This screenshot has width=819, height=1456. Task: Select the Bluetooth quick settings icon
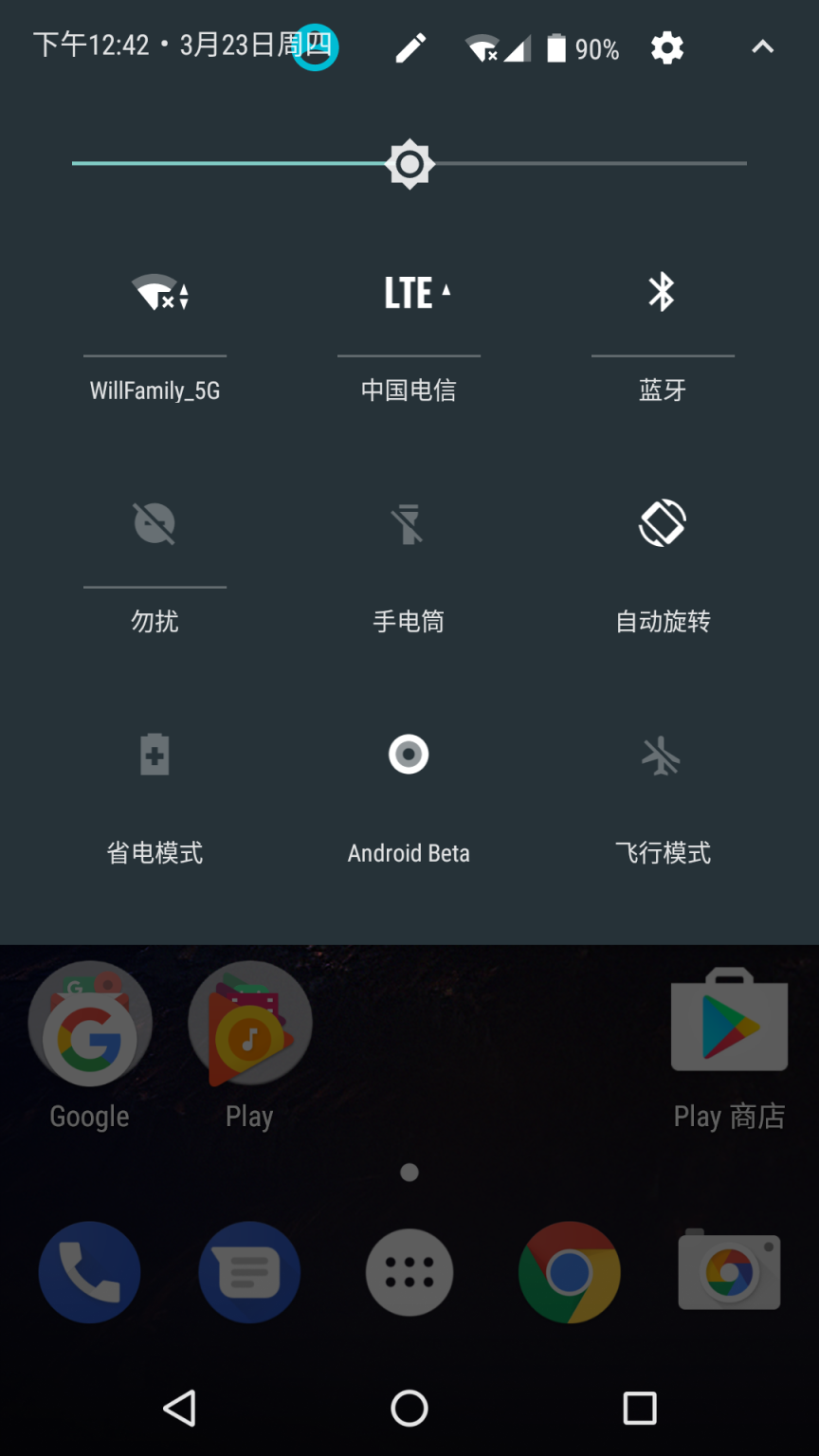[x=663, y=292]
